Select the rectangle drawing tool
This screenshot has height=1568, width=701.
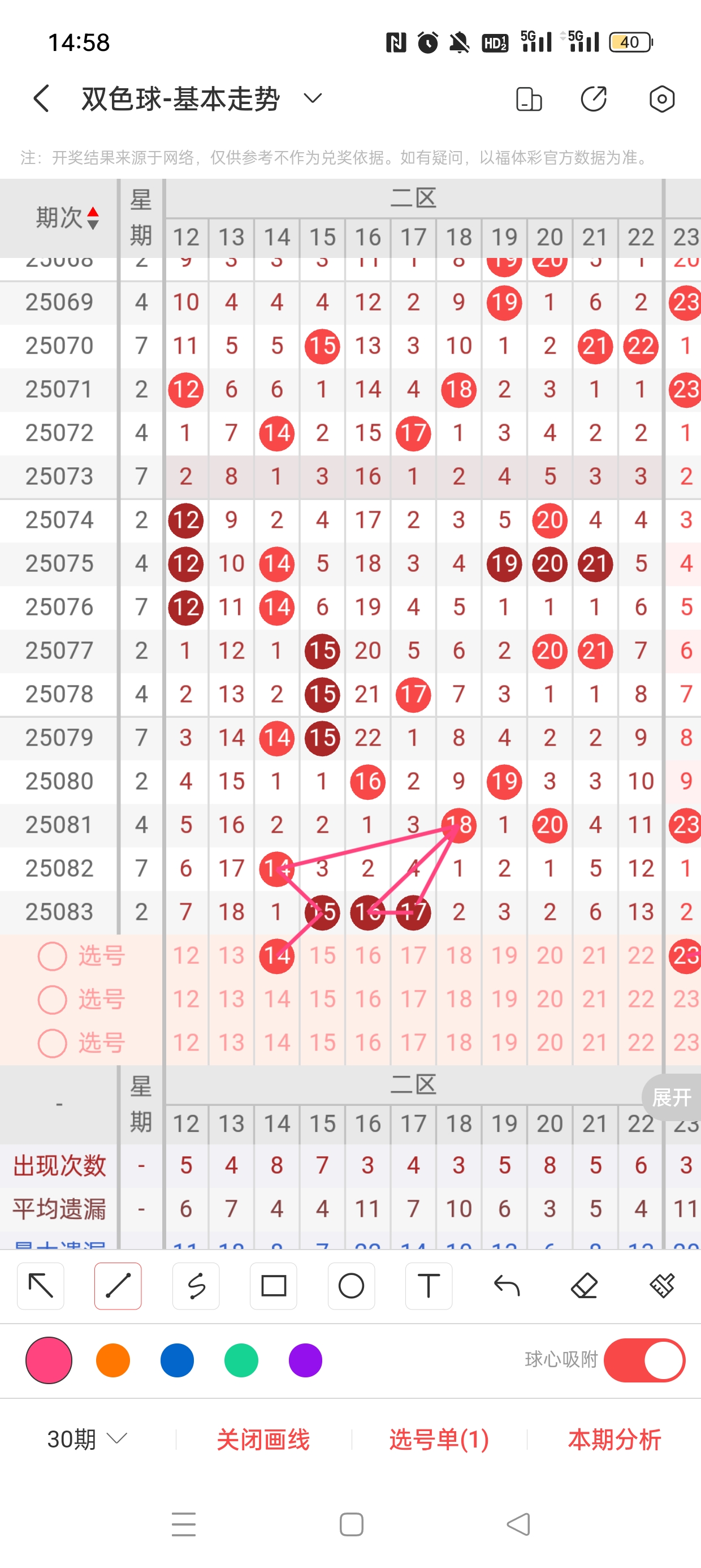[273, 1286]
